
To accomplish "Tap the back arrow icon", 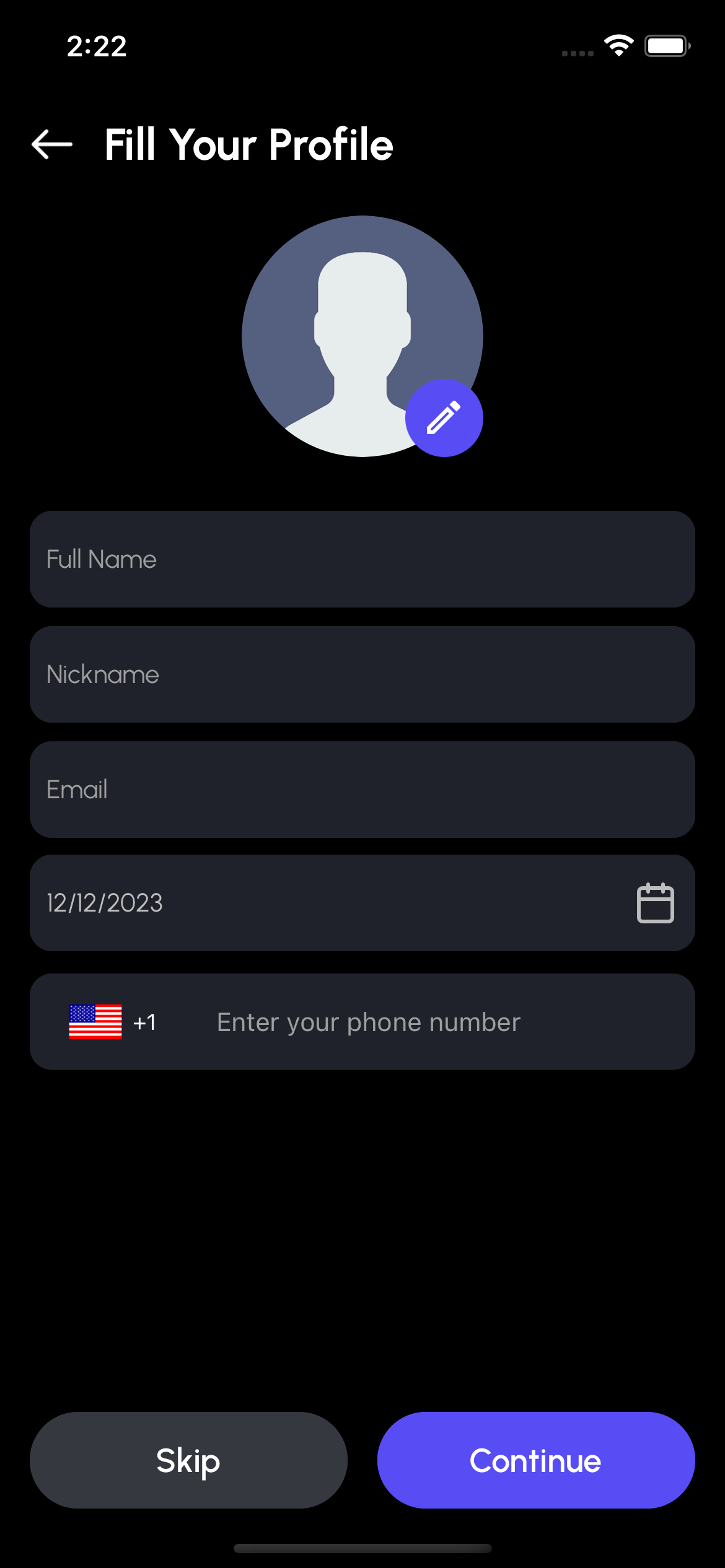I will (52, 144).
